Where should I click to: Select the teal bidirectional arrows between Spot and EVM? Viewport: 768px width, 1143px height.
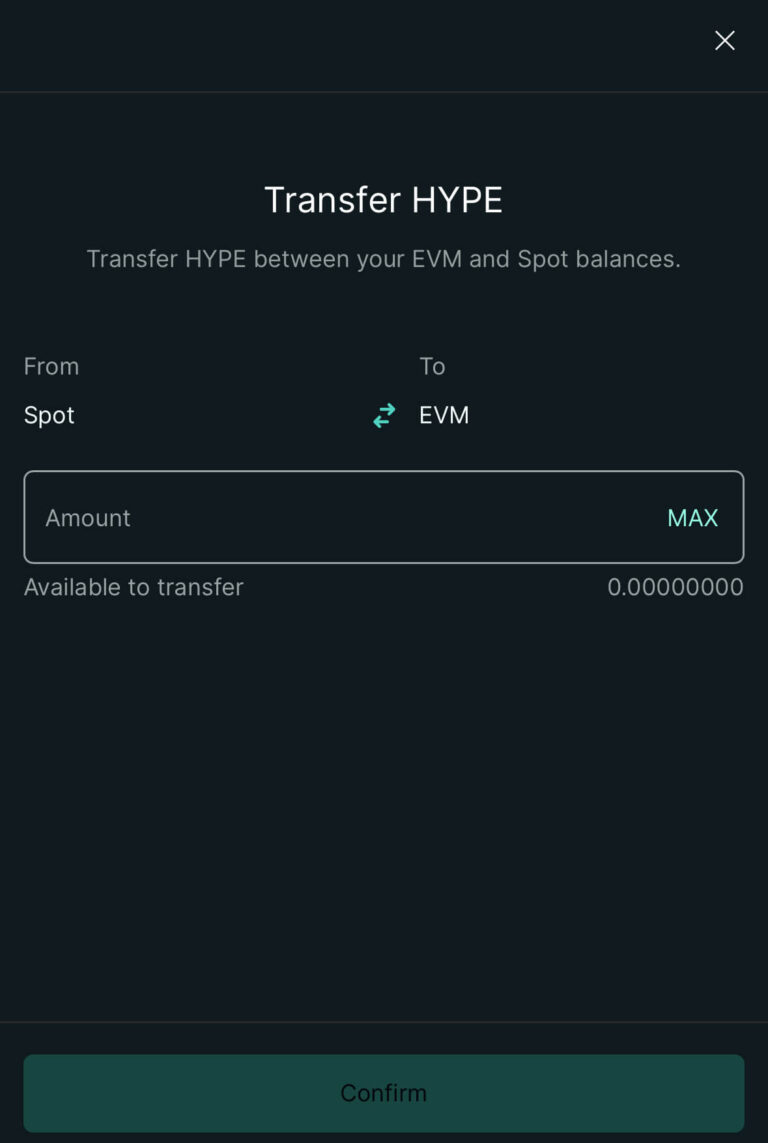384,415
